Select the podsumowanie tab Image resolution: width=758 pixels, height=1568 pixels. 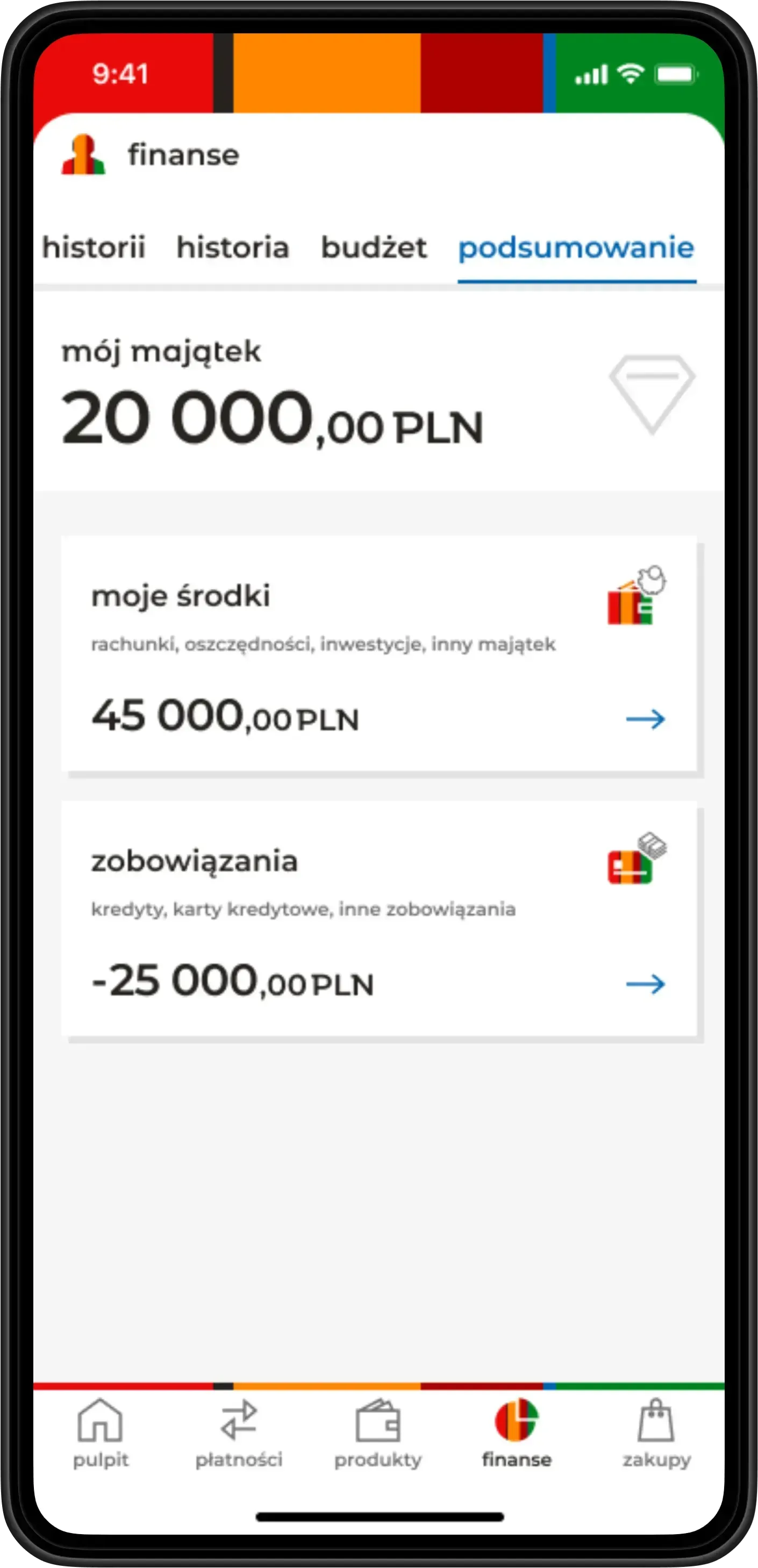coord(576,248)
